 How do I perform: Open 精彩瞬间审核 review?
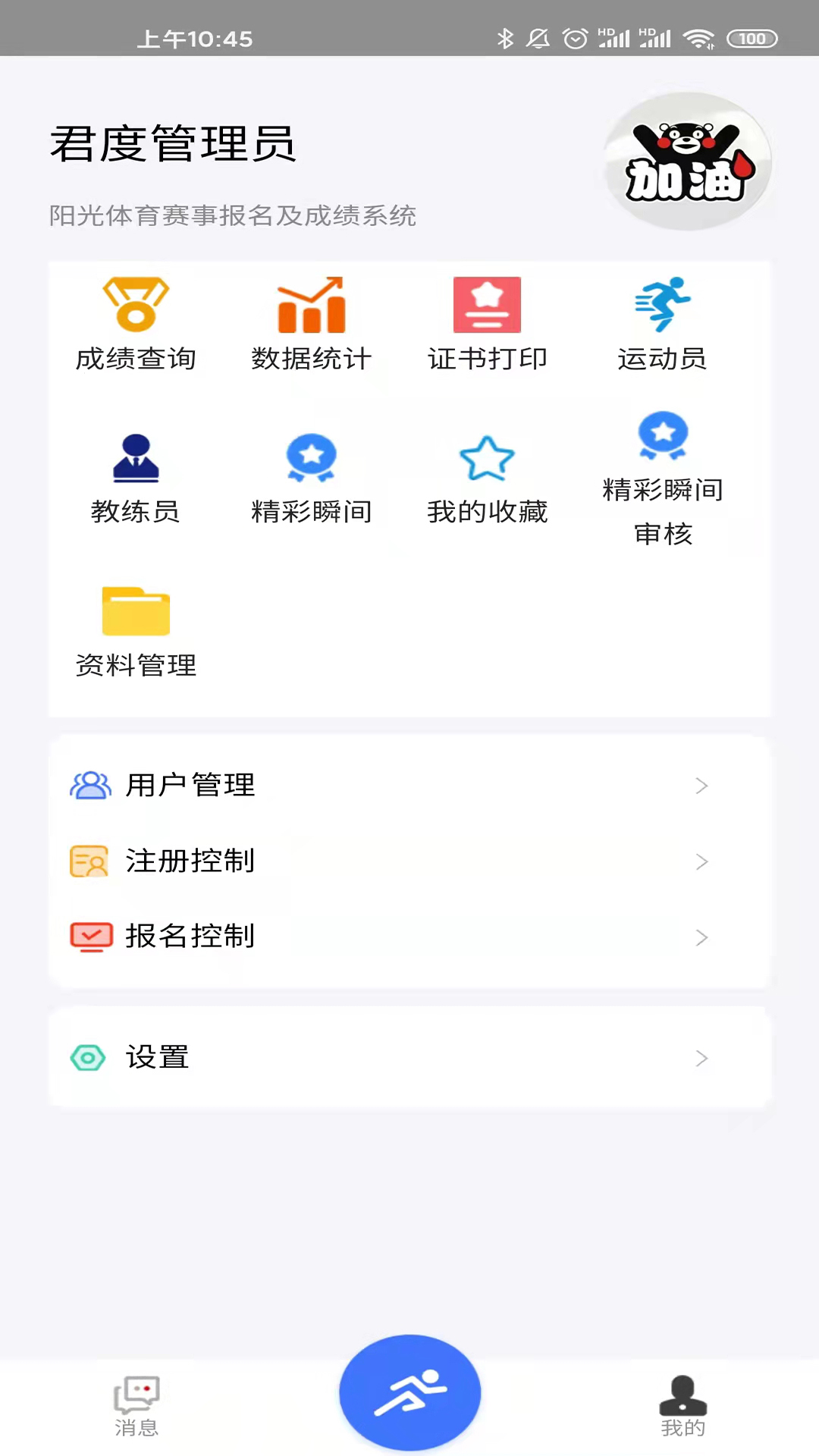click(663, 479)
